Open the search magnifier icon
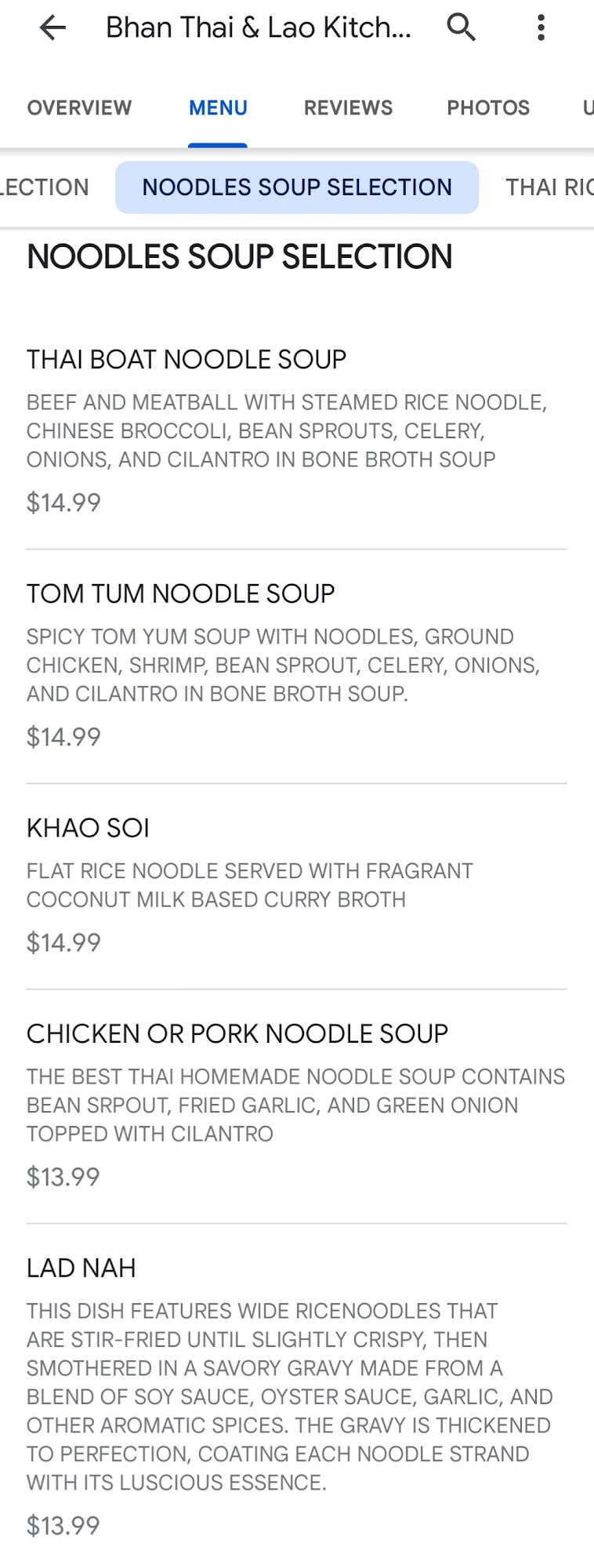Screen dimensions: 594x1568 point(461,27)
